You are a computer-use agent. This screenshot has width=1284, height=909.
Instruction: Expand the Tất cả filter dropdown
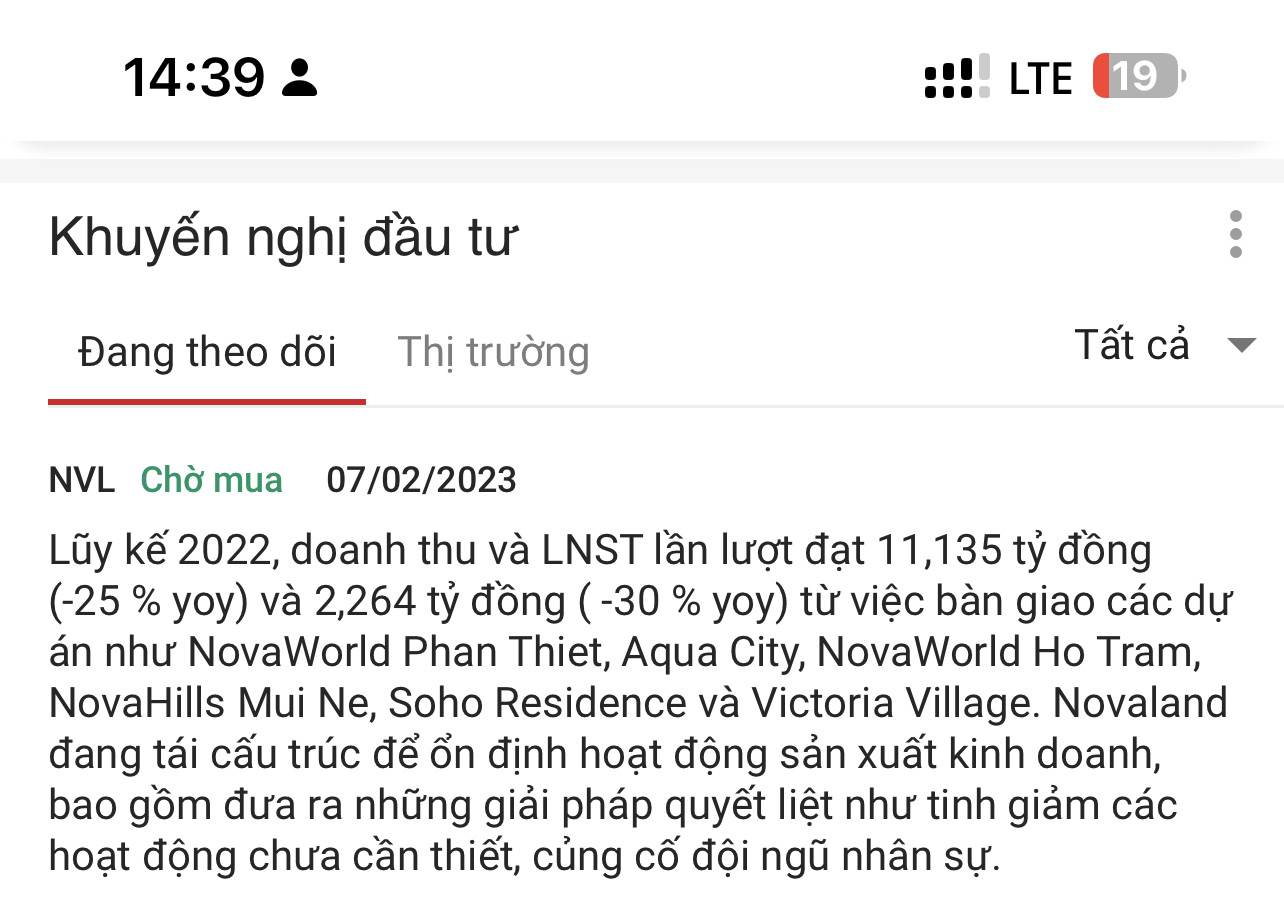[x=1164, y=346]
